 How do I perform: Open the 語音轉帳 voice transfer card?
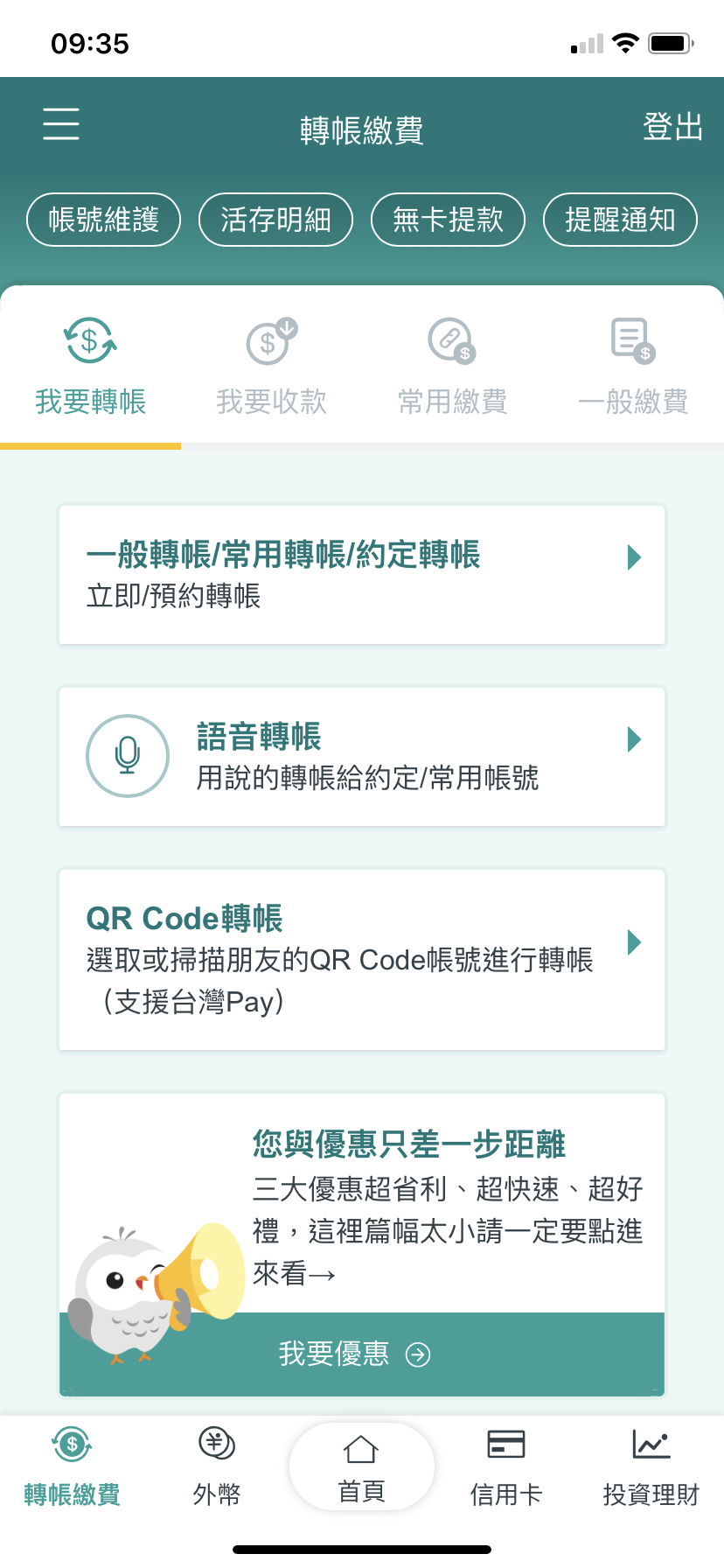(x=362, y=757)
